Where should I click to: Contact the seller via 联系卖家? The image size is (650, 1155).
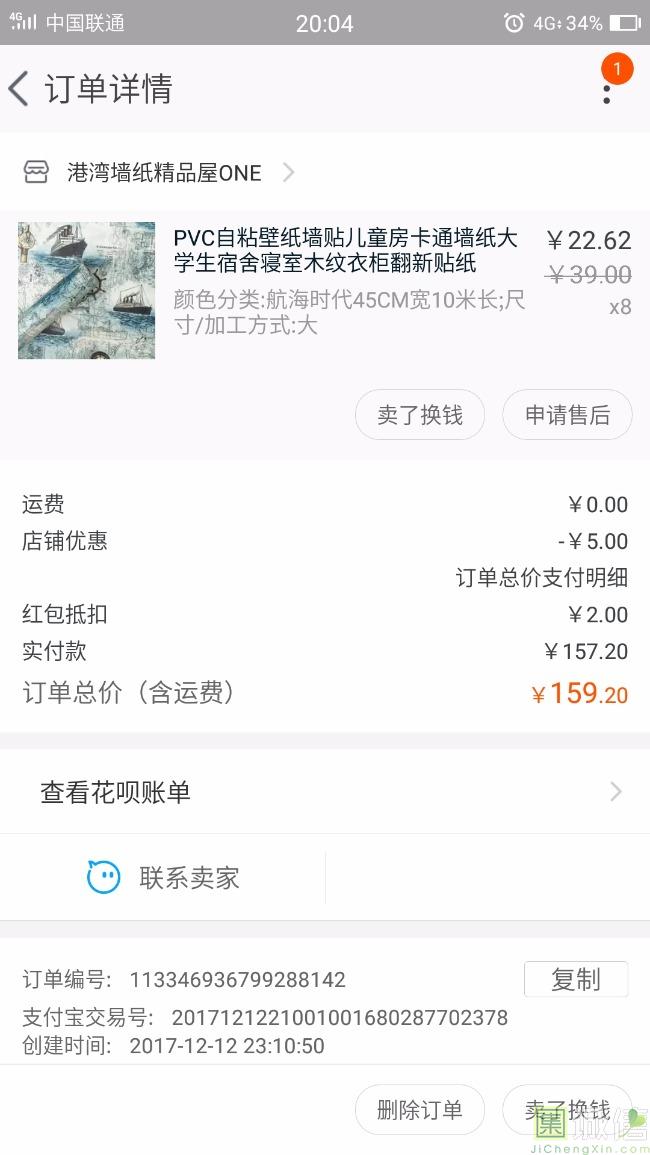coord(163,877)
